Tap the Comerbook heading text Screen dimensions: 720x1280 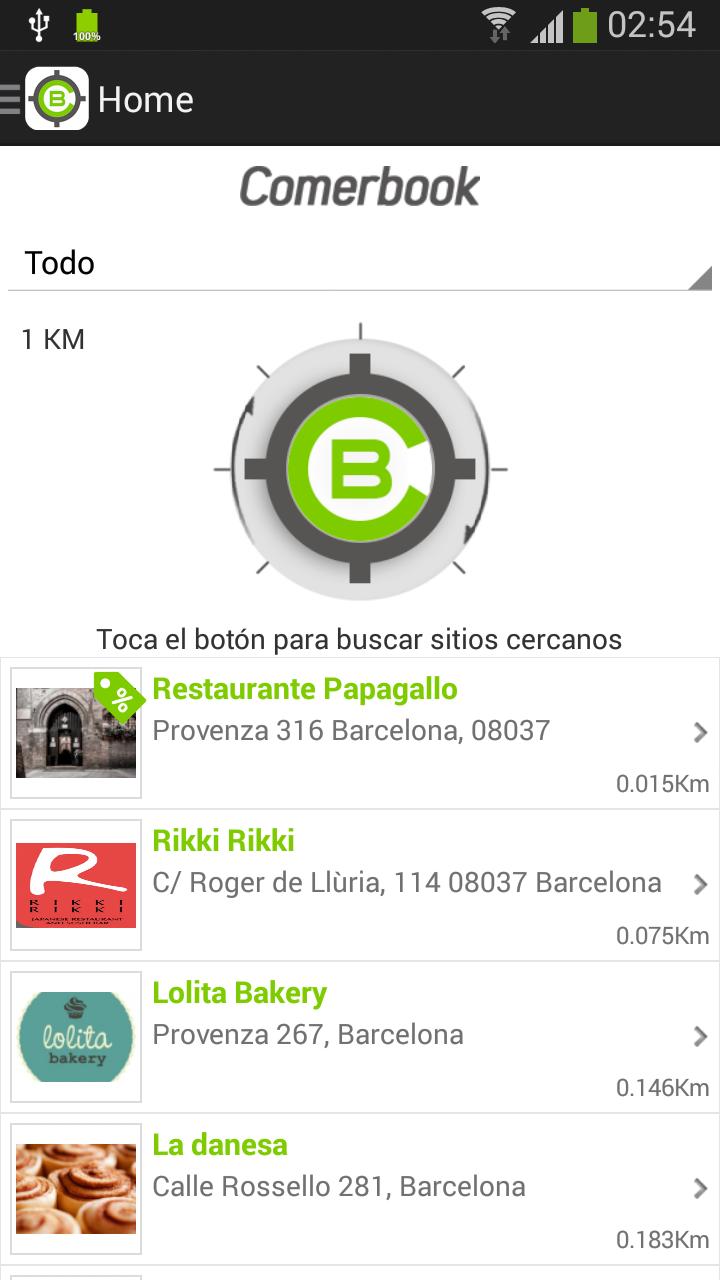(x=359, y=187)
